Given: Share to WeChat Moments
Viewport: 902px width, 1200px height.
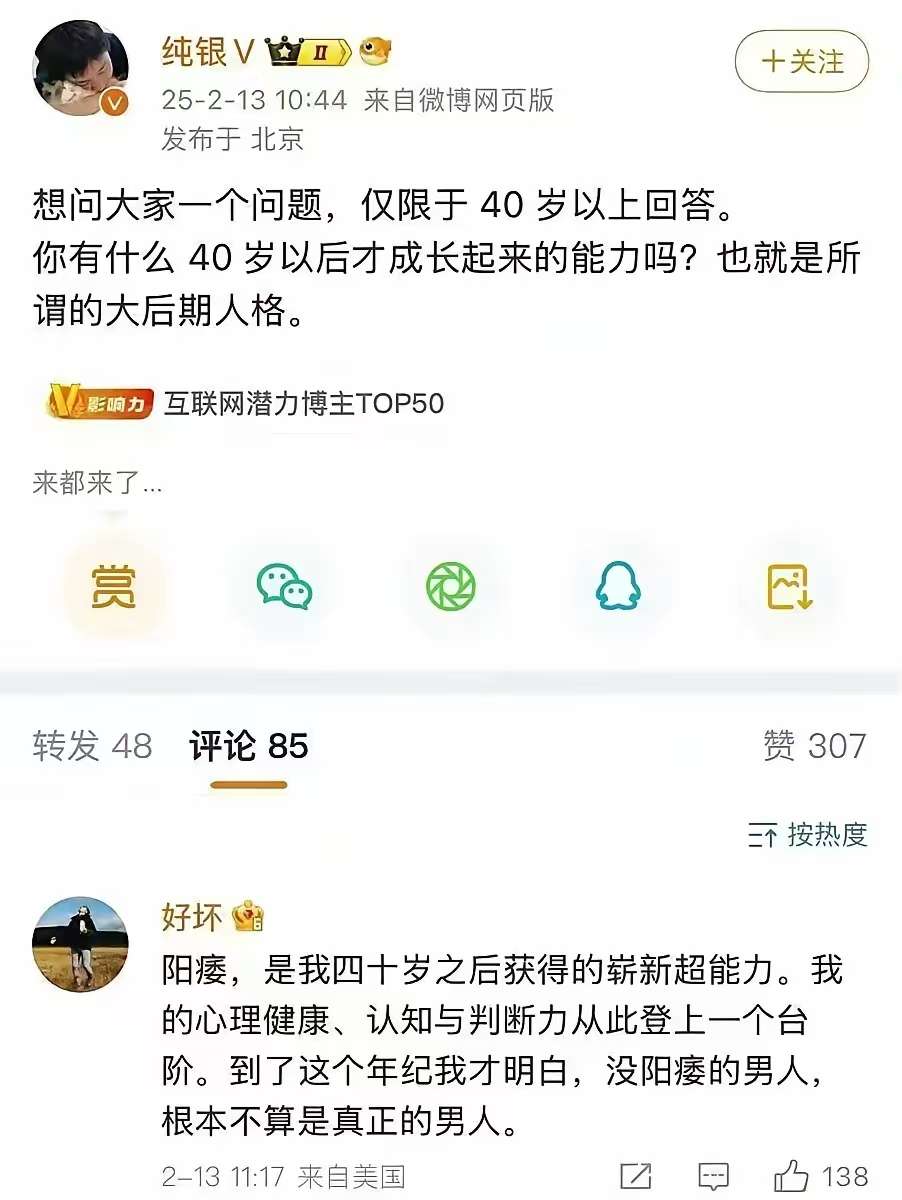Looking at the screenshot, I should [451, 586].
